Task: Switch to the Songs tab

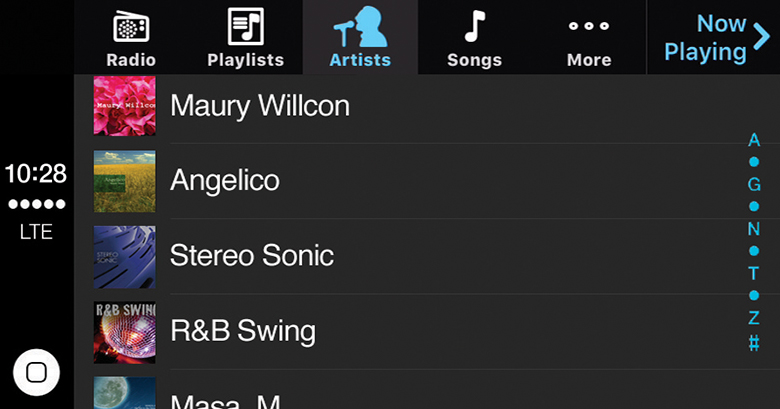Action: click(474, 38)
